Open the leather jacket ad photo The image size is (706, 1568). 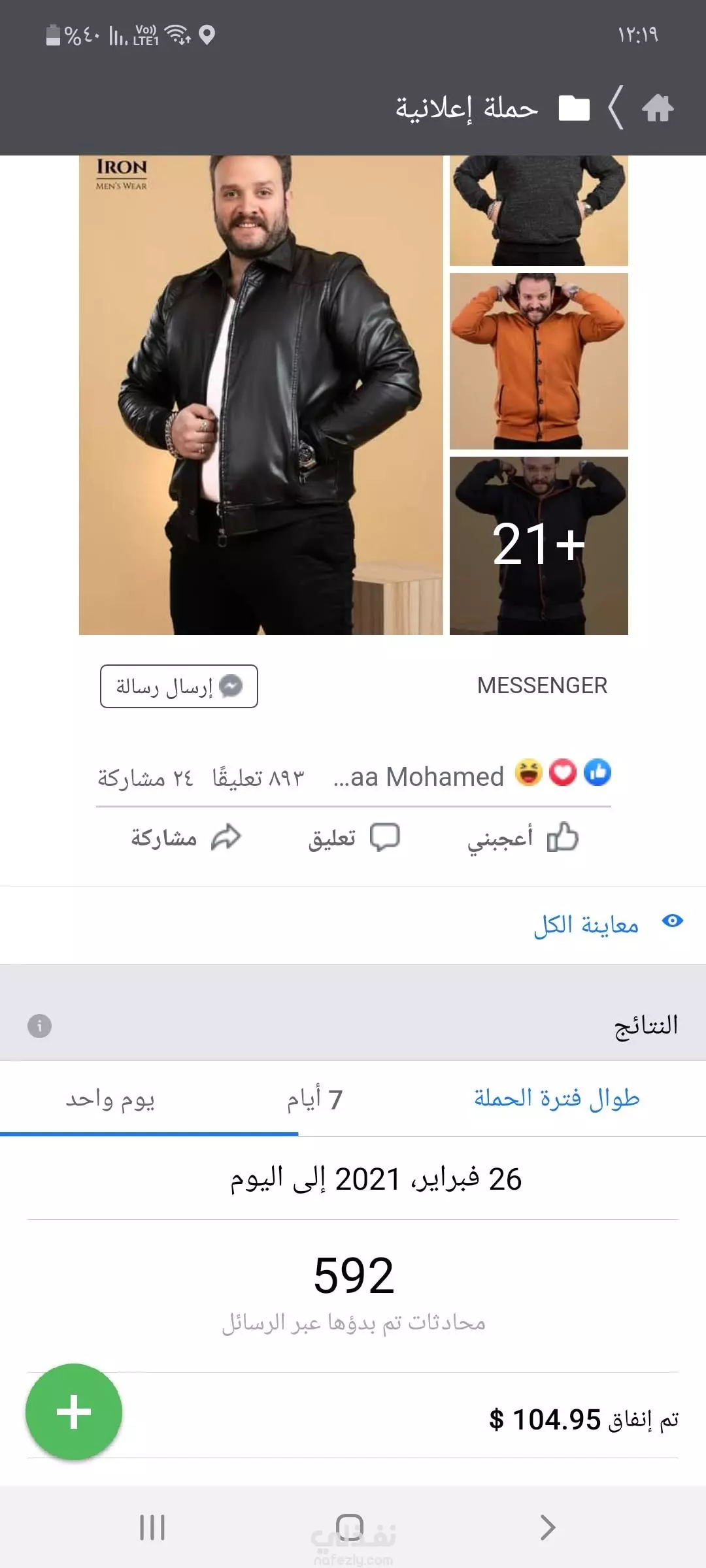[x=261, y=395]
